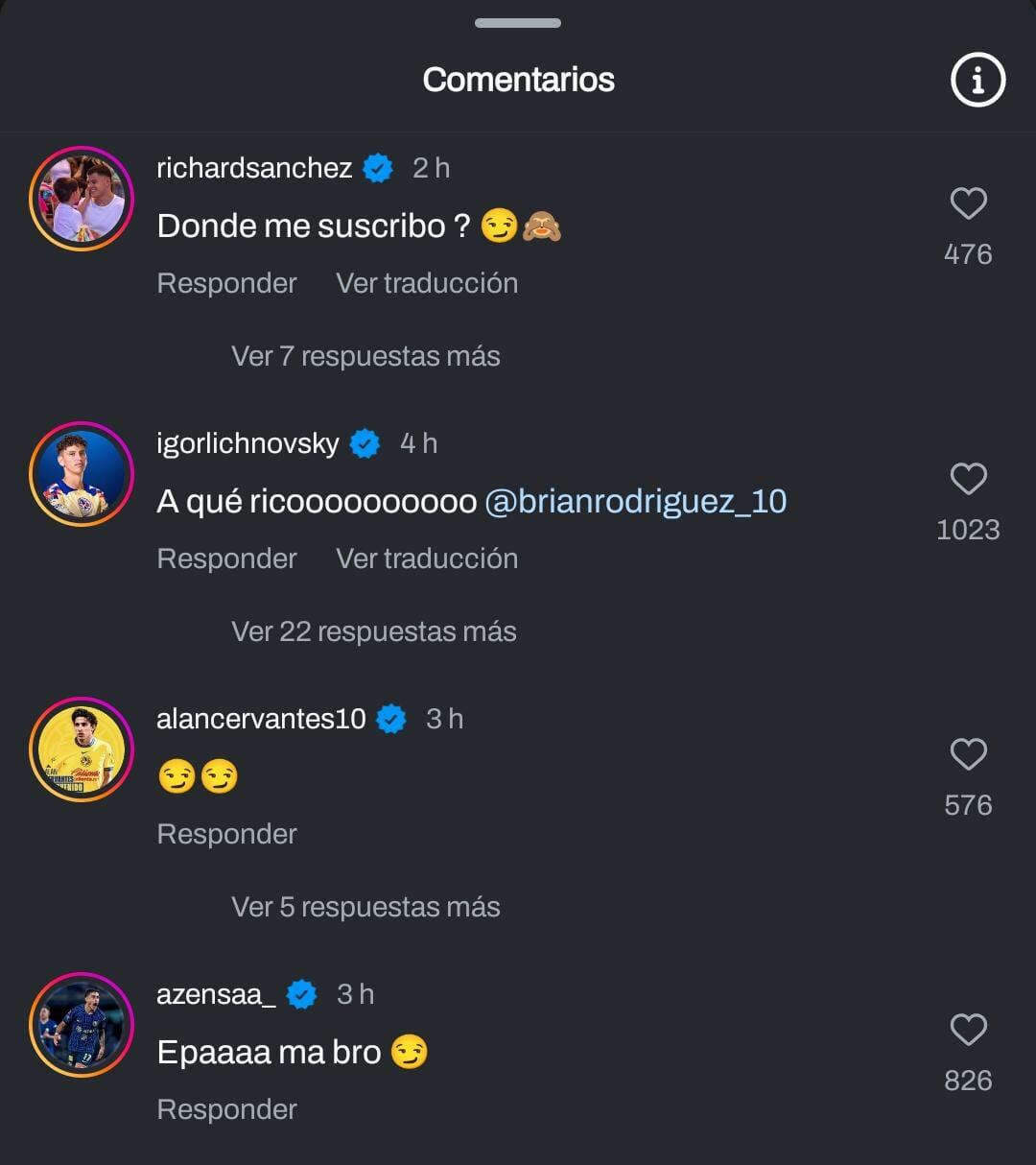Select the username richardsanchez
Image resolution: width=1036 pixels, height=1165 pixels.
click(254, 167)
